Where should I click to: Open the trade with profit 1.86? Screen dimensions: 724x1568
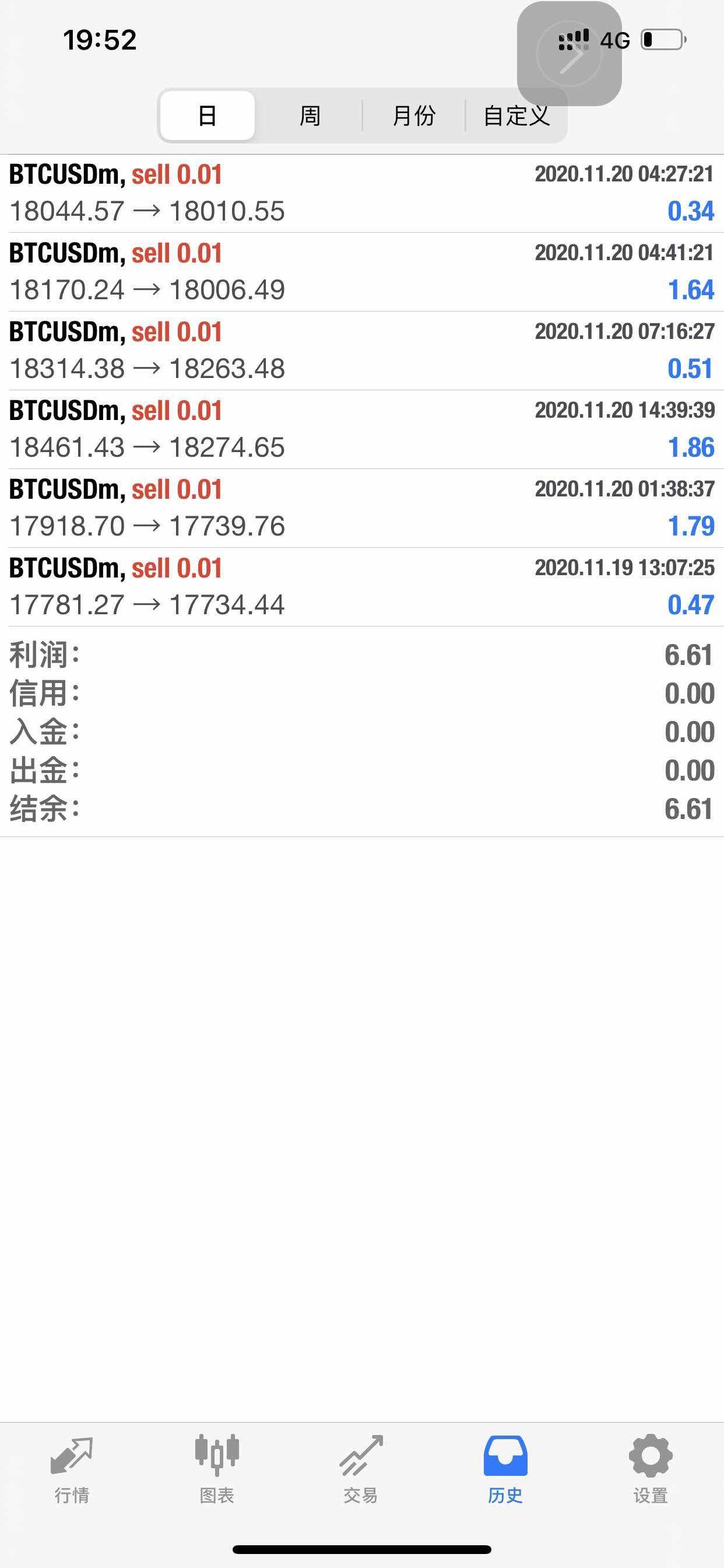[362, 429]
